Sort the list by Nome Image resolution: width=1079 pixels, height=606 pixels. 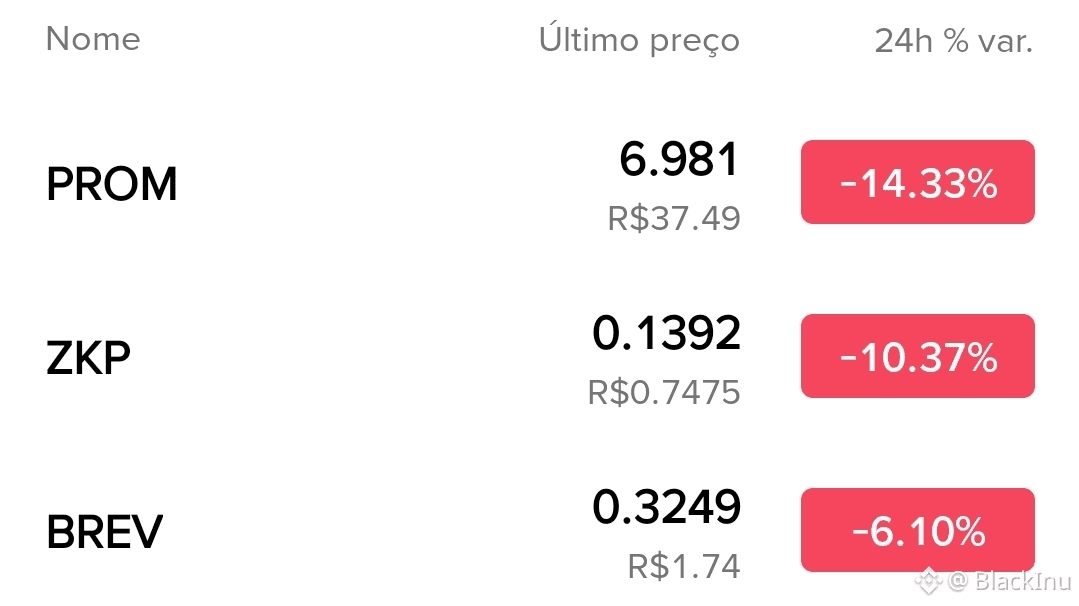(93, 39)
